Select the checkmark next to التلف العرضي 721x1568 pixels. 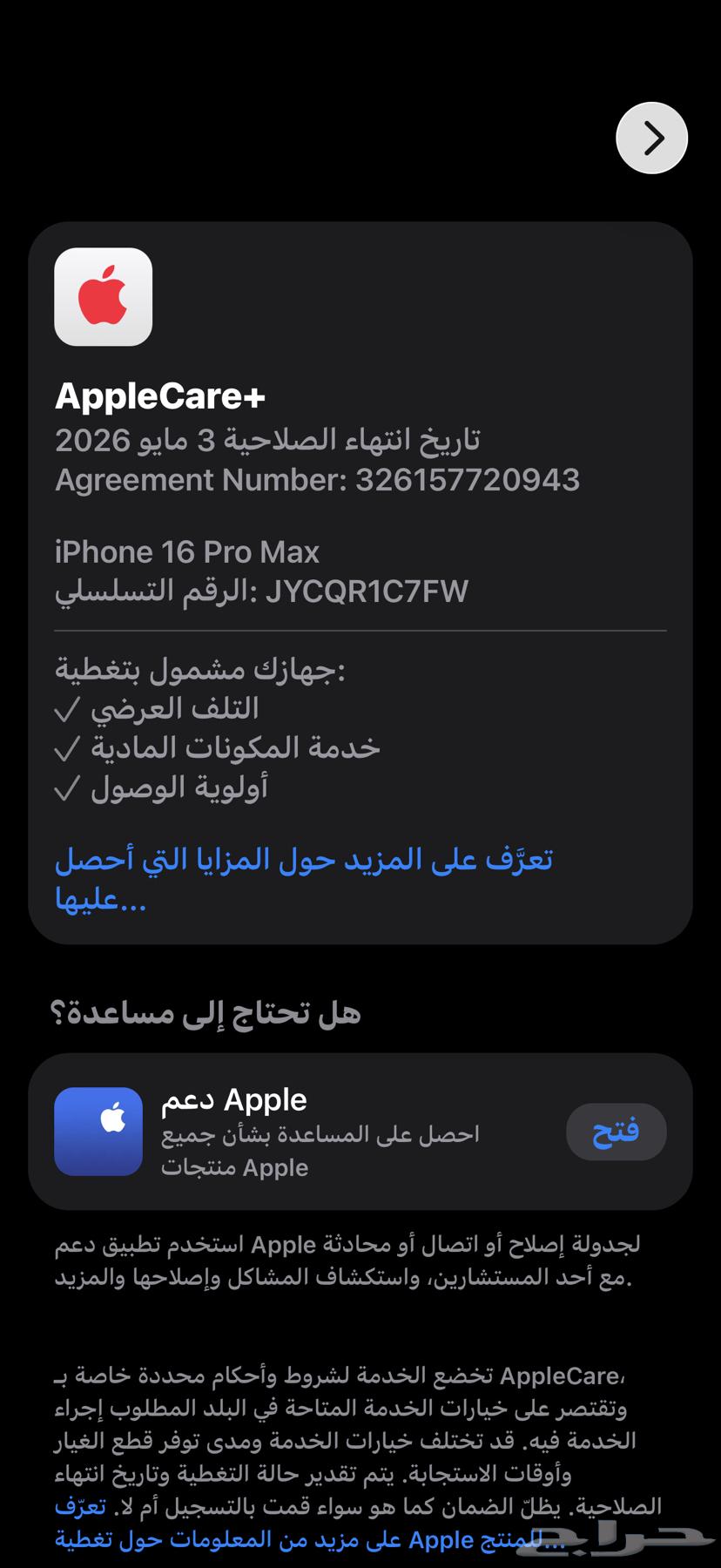click(68, 707)
